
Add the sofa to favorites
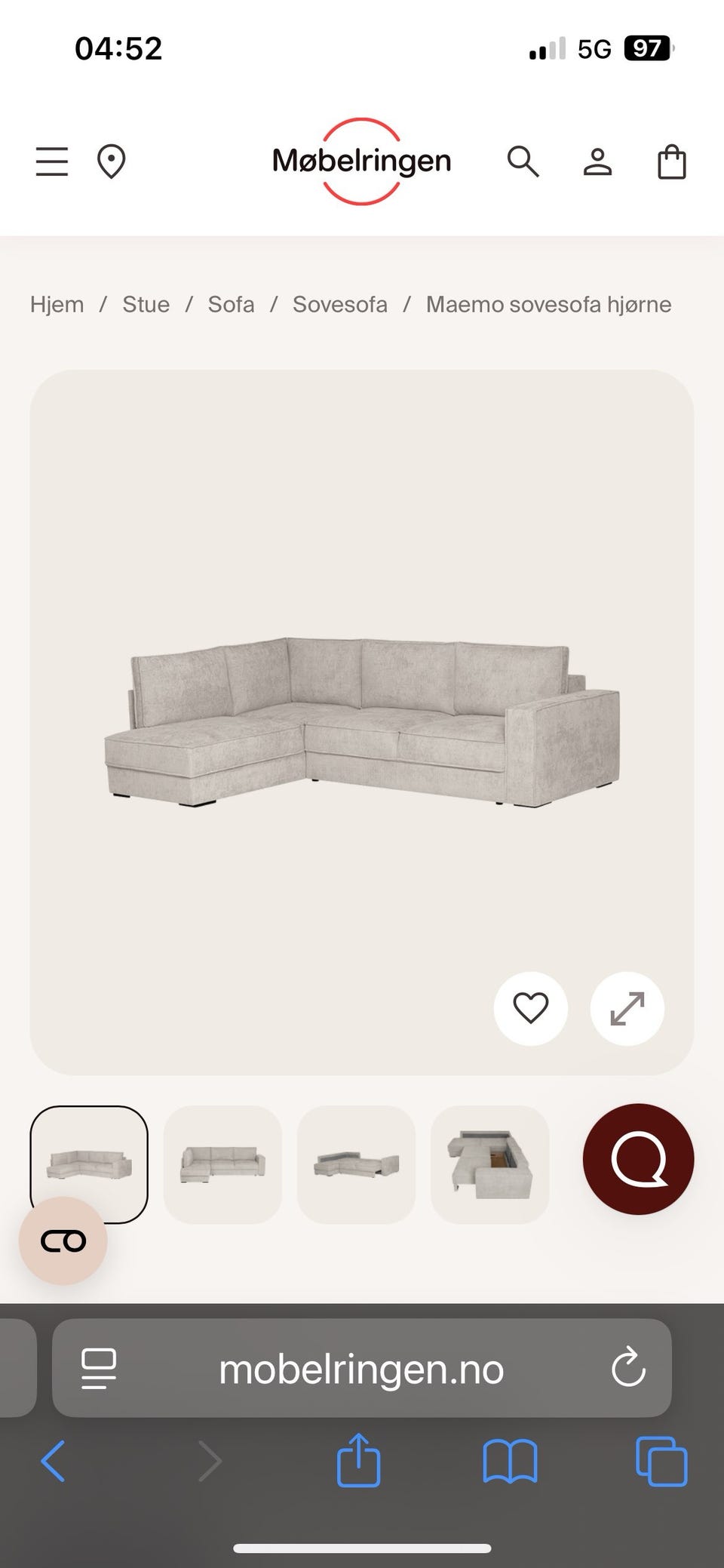(x=530, y=1008)
